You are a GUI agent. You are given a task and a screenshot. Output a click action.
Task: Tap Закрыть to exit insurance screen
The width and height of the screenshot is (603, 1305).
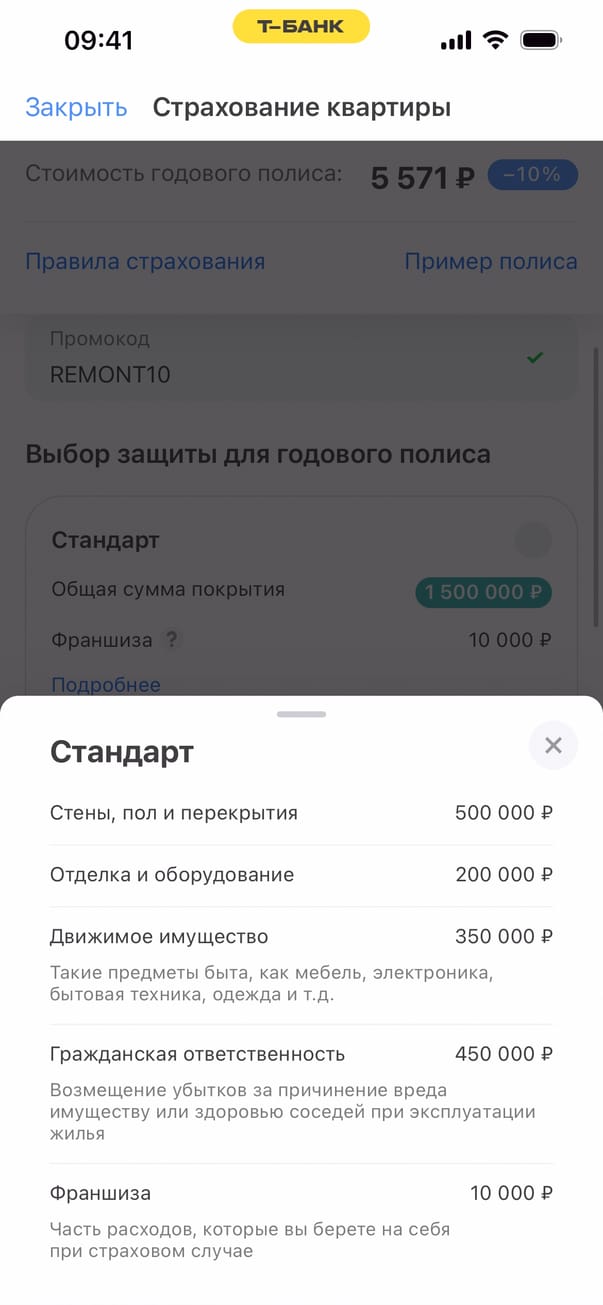(76, 108)
